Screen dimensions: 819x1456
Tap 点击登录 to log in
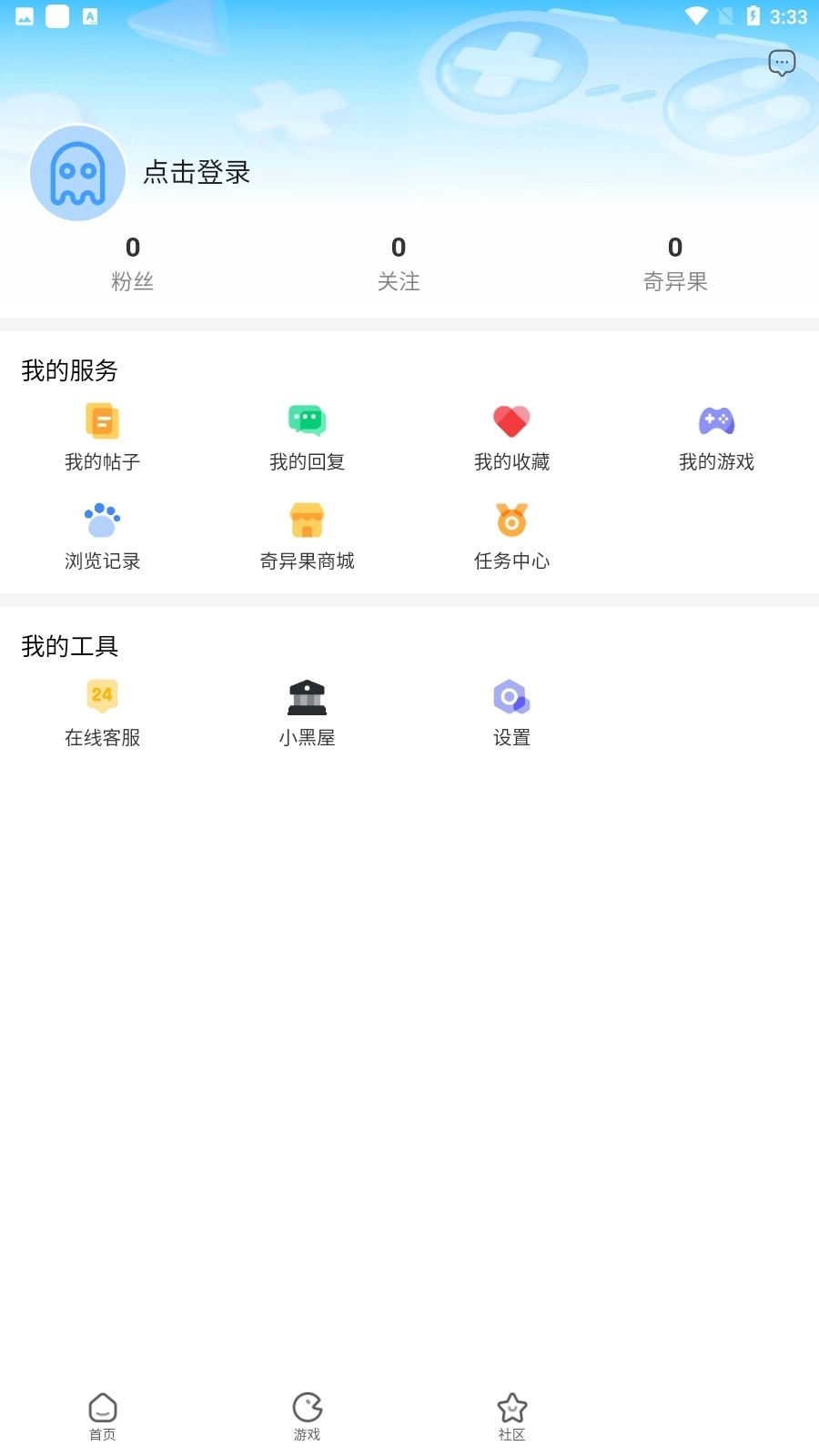pyautogui.click(x=197, y=172)
